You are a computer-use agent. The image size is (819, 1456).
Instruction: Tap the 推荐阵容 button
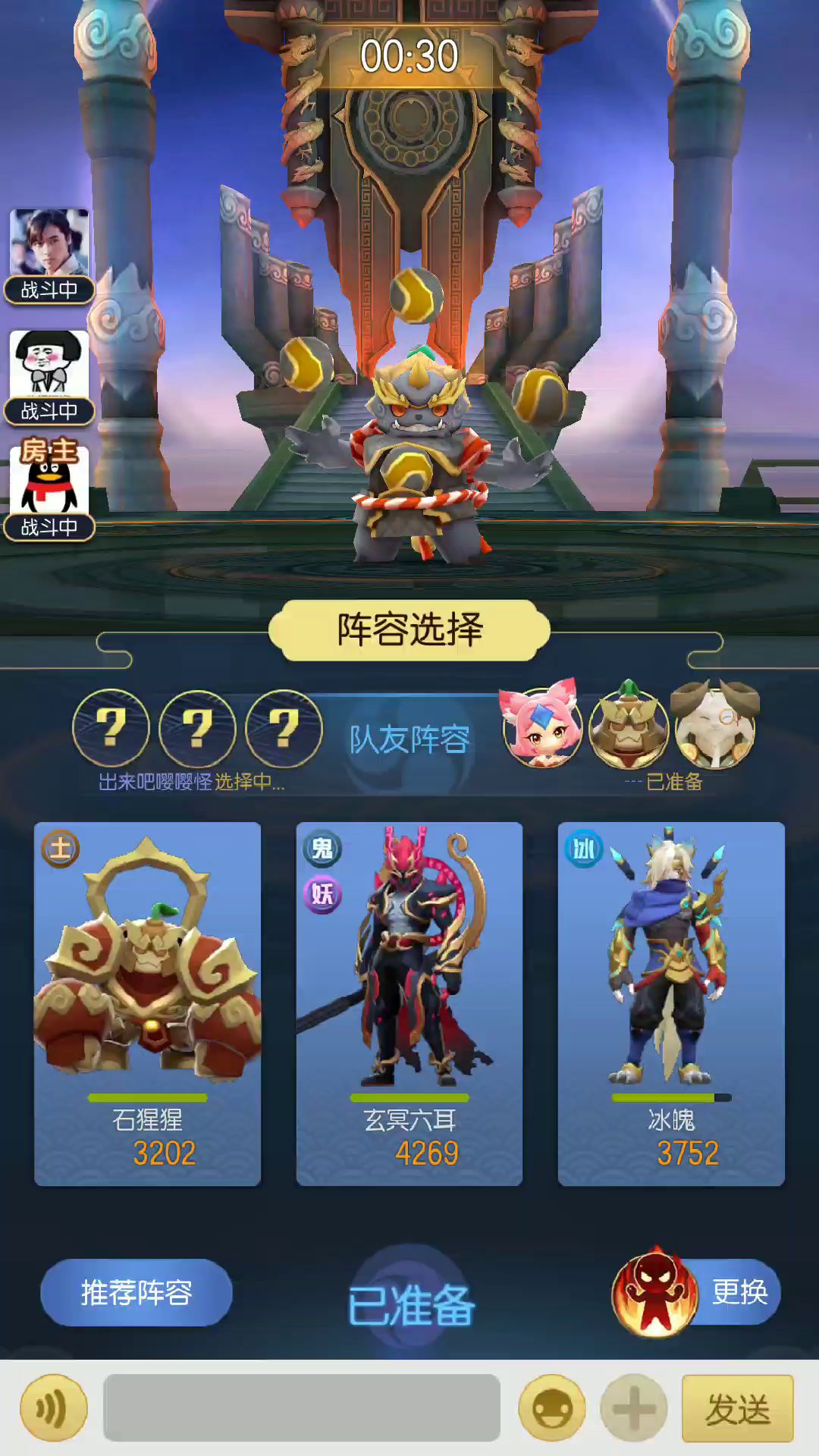coord(136,1292)
